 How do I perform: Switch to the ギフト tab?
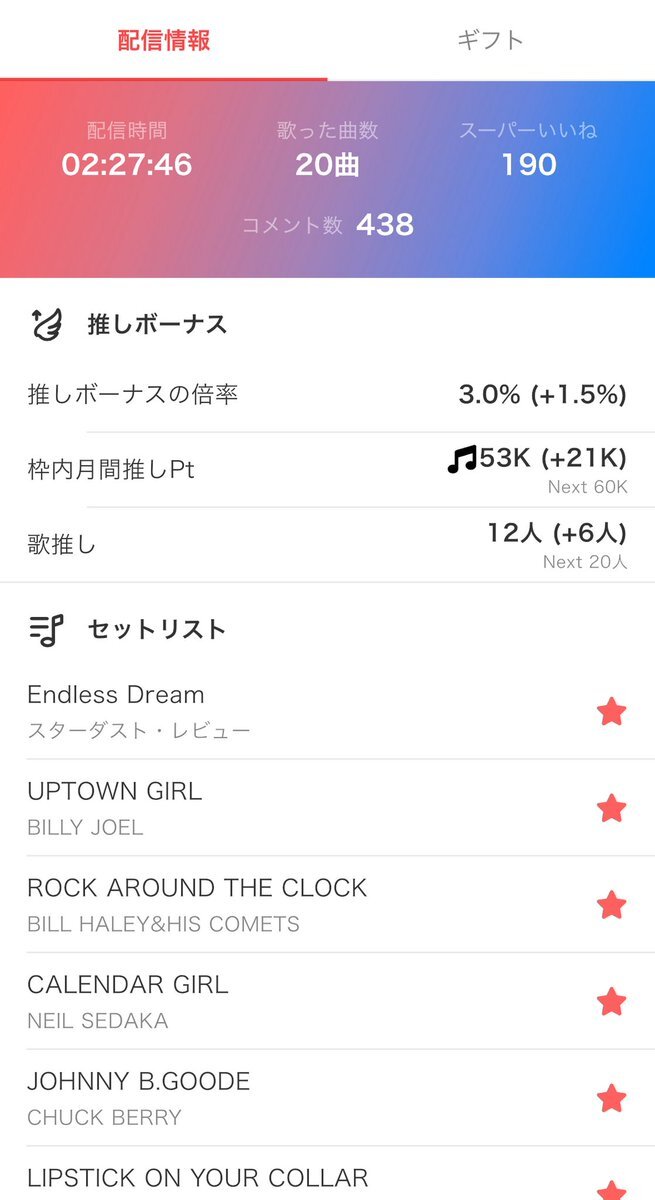[490, 40]
